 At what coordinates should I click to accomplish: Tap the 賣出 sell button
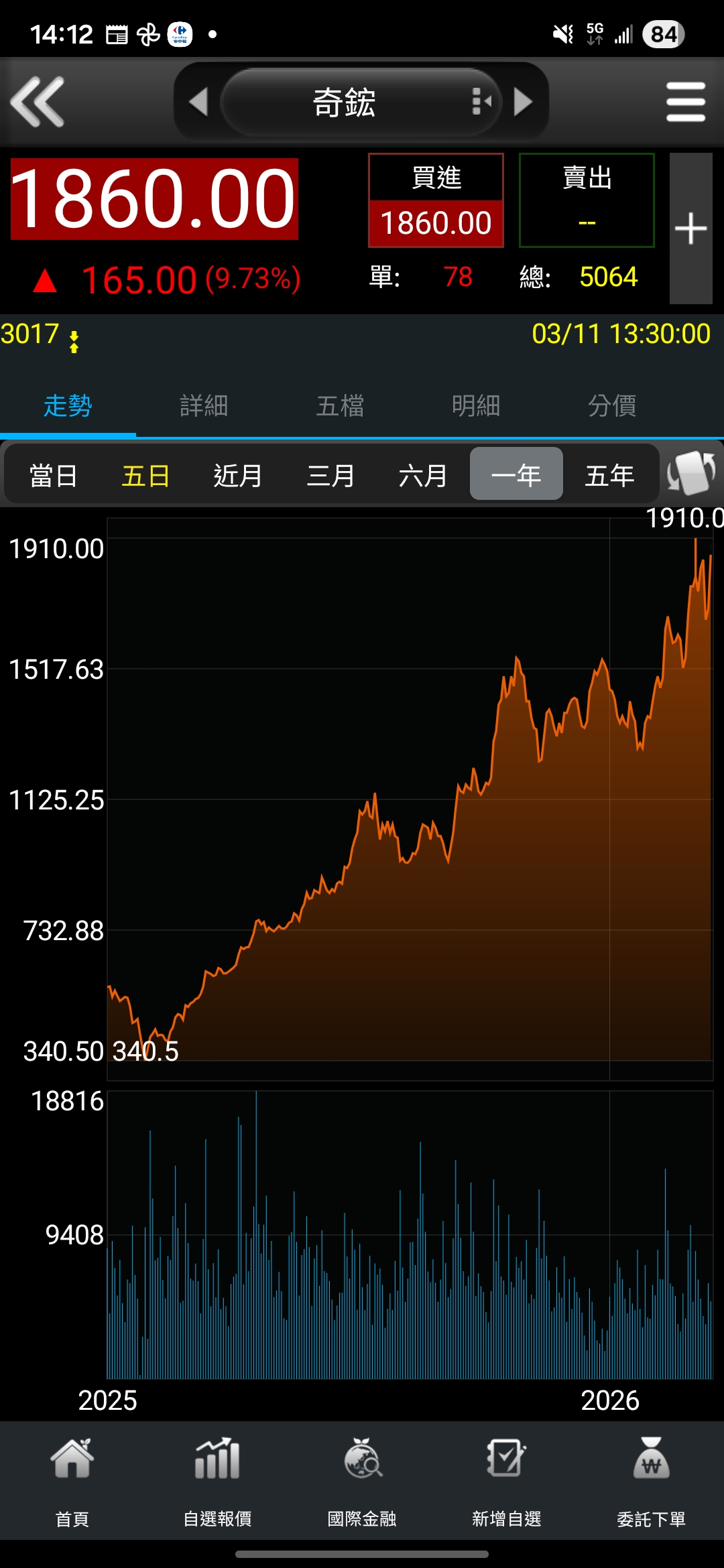[587, 200]
